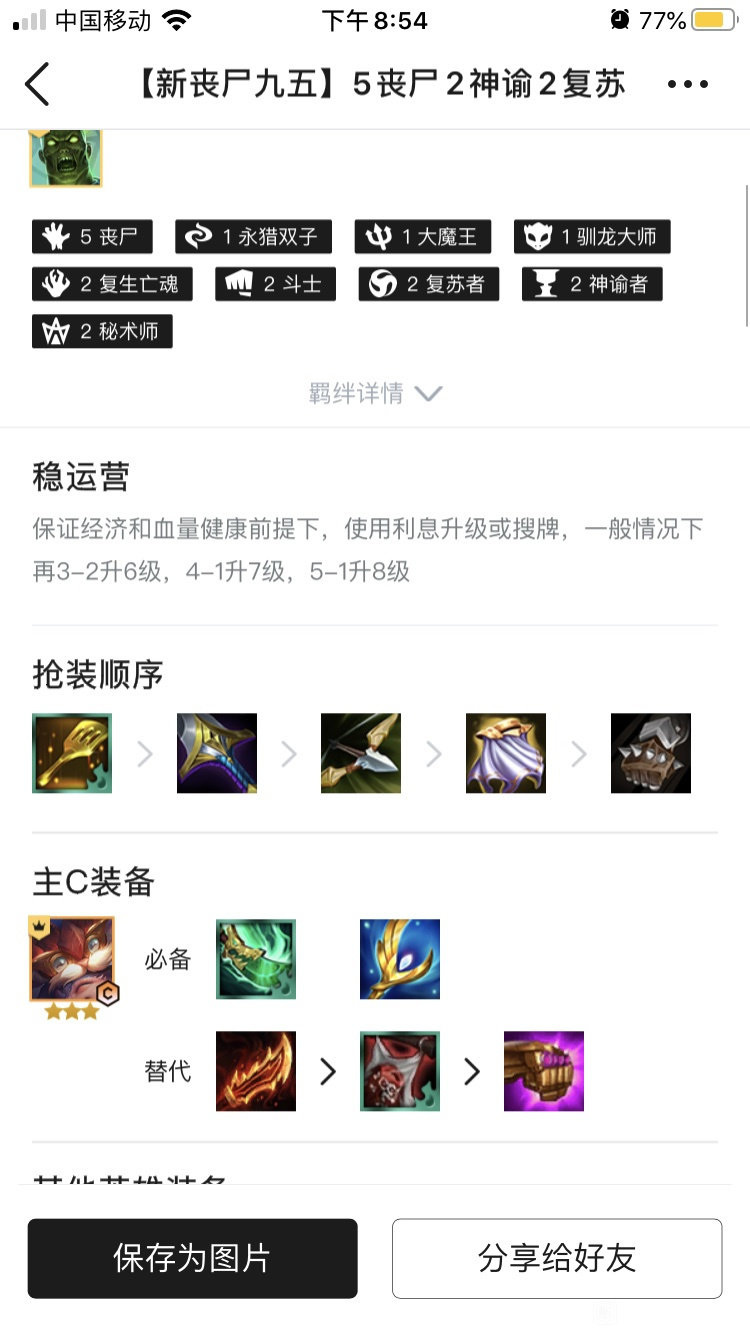View the 2 斗士 trait chip
Viewport: 750px width, 1334px height.
click(x=275, y=284)
